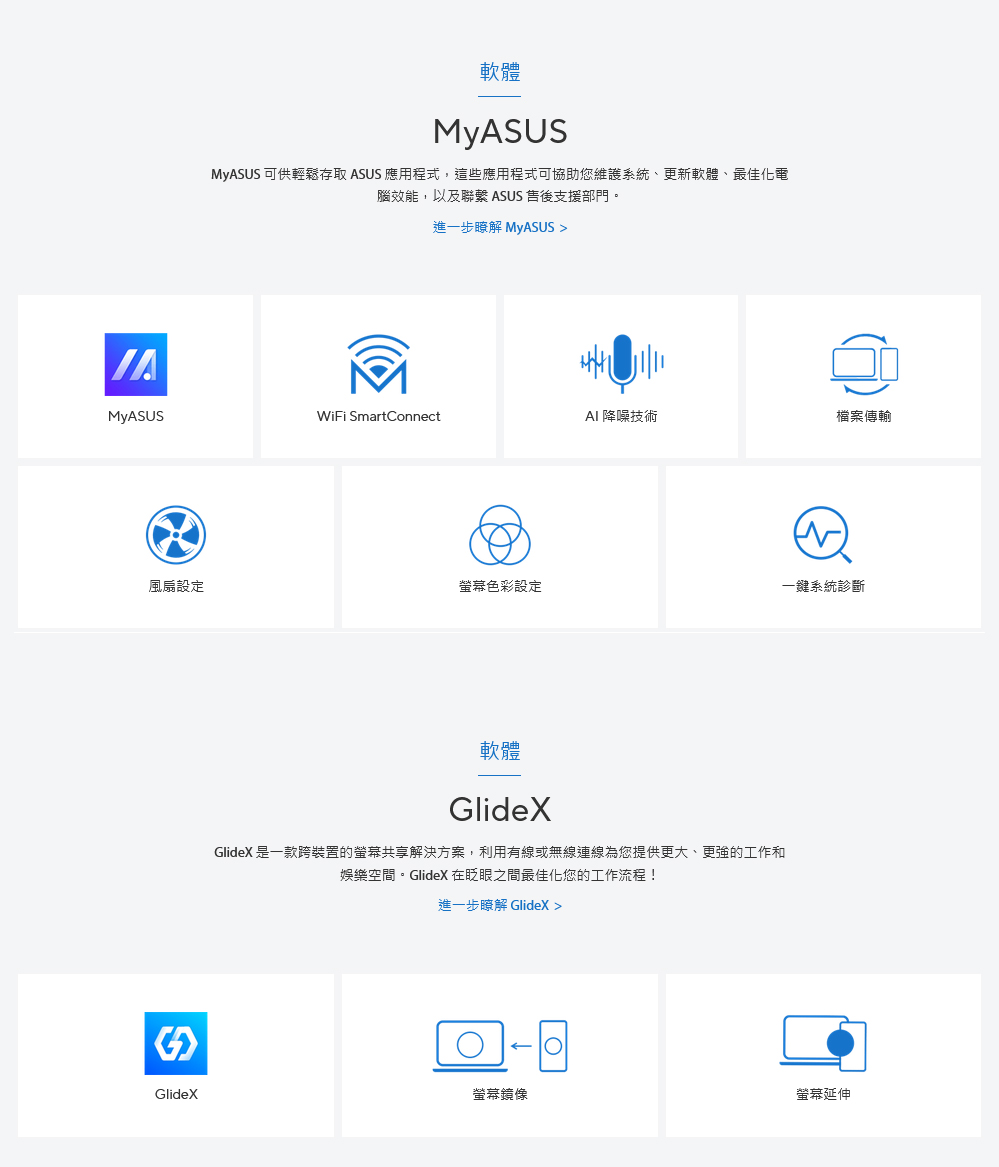Screen dimensions: 999x1167
Task: Open the 螢幕色彩設定 card
Action: pyautogui.click(x=500, y=547)
